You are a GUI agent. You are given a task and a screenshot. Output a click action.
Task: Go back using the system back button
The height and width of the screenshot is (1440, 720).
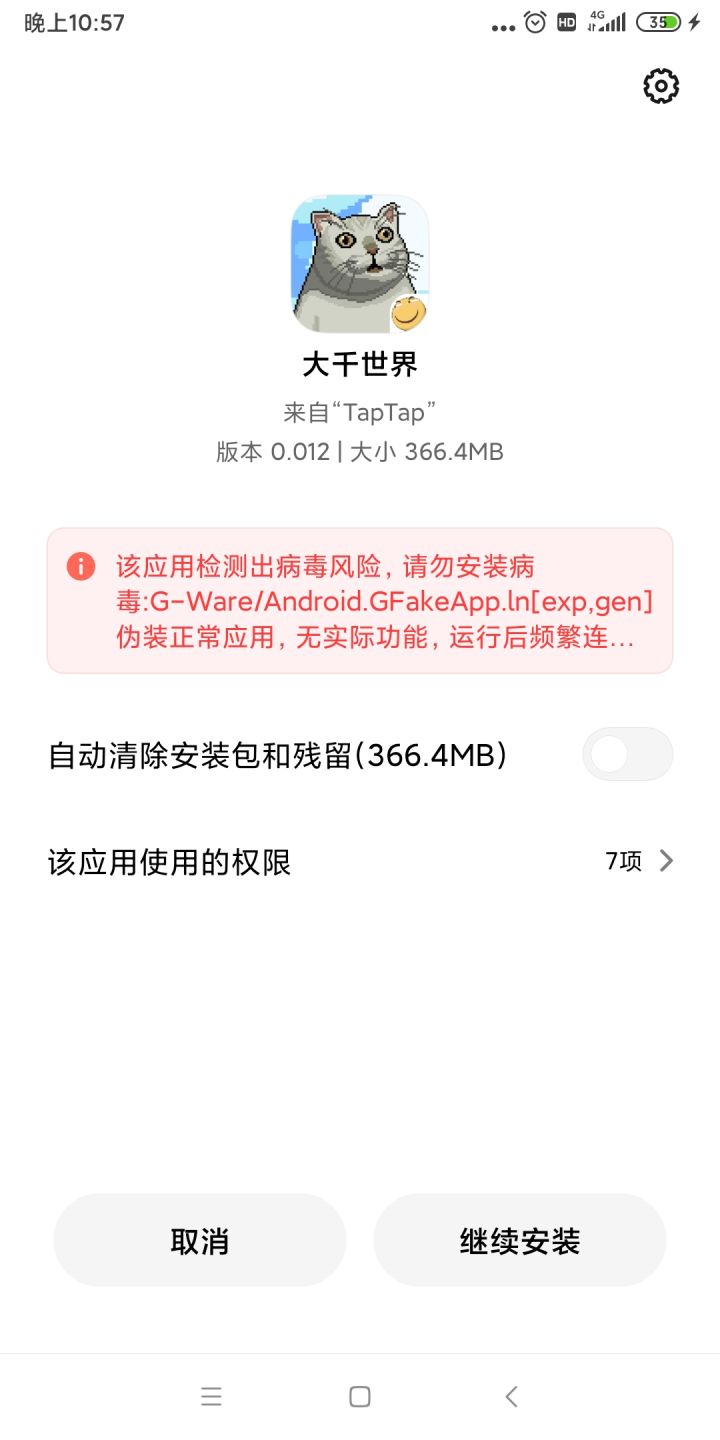click(512, 1397)
